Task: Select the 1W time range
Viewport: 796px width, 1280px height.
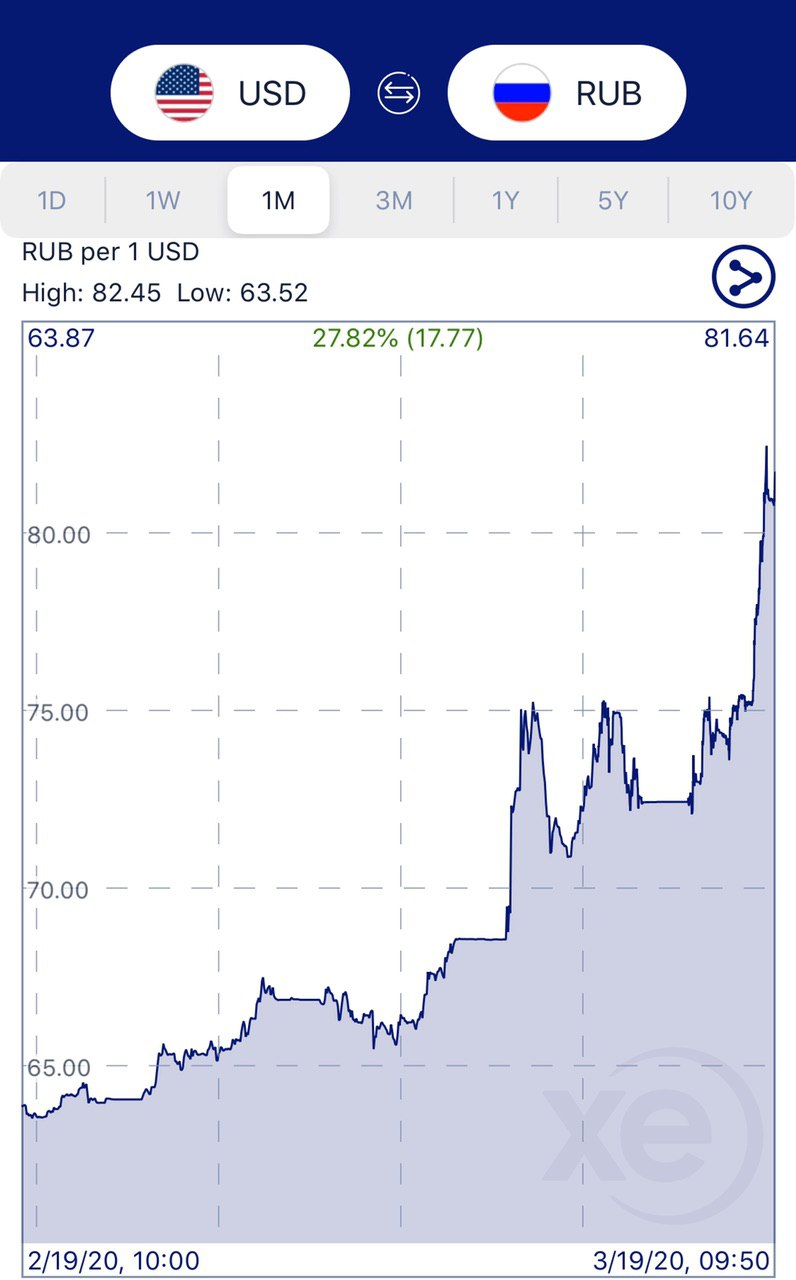Action: [x=163, y=200]
